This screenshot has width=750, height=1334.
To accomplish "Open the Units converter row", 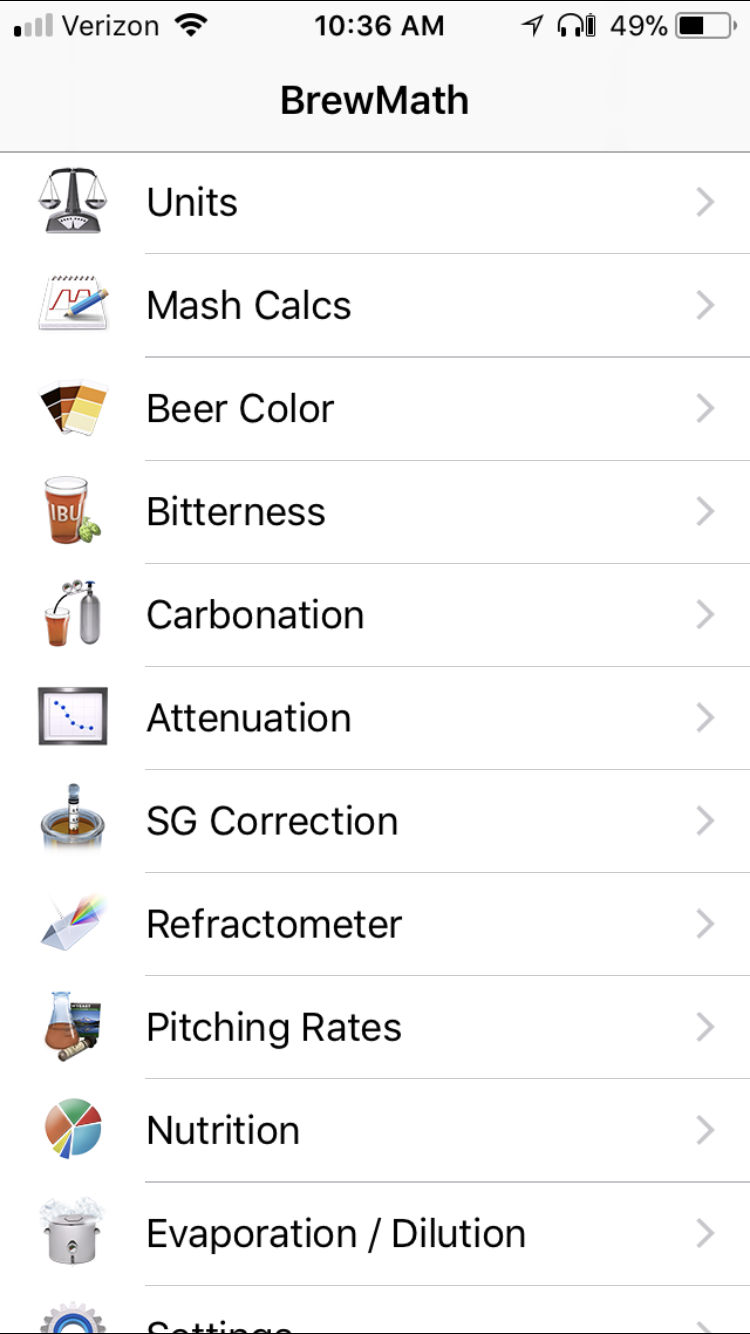I will pos(375,203).
